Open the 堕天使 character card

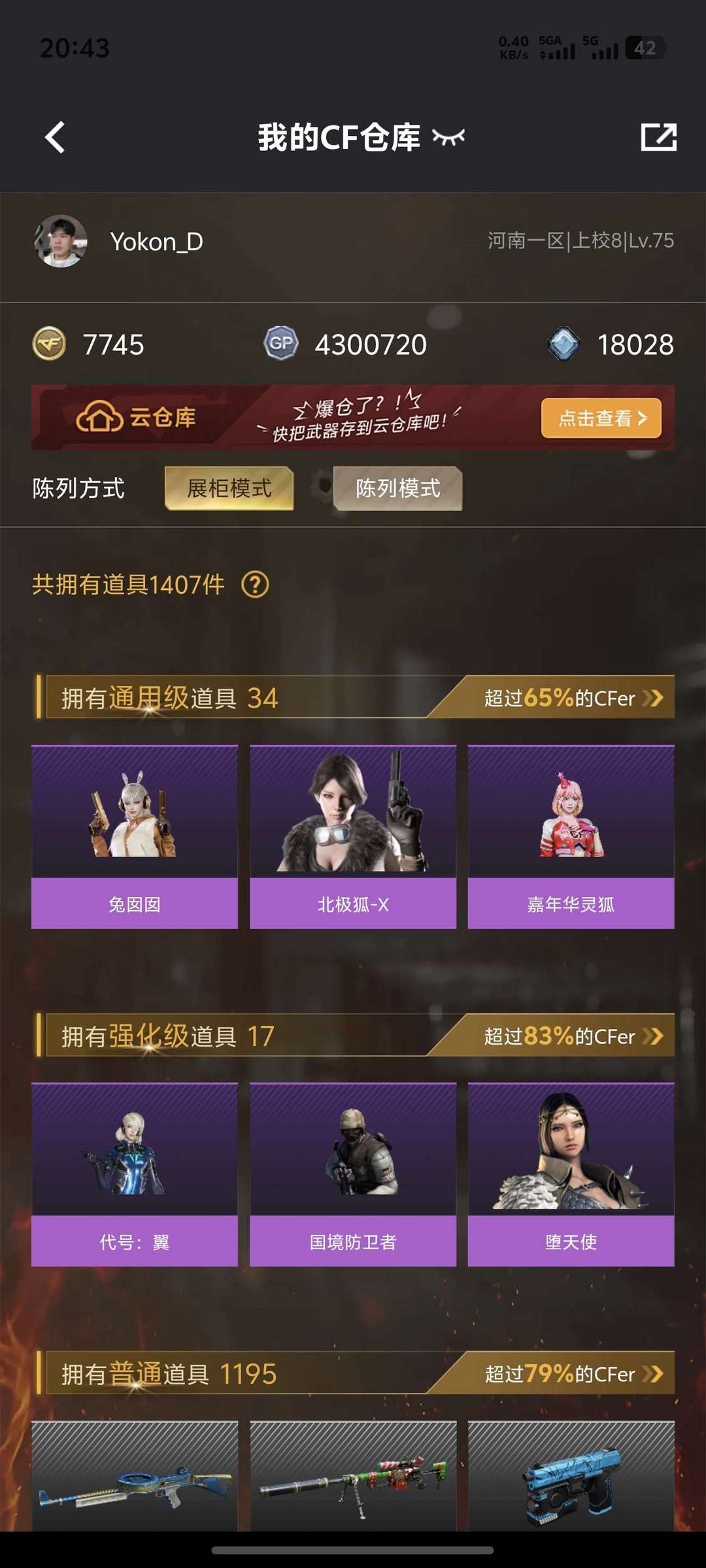[571, 1175]
